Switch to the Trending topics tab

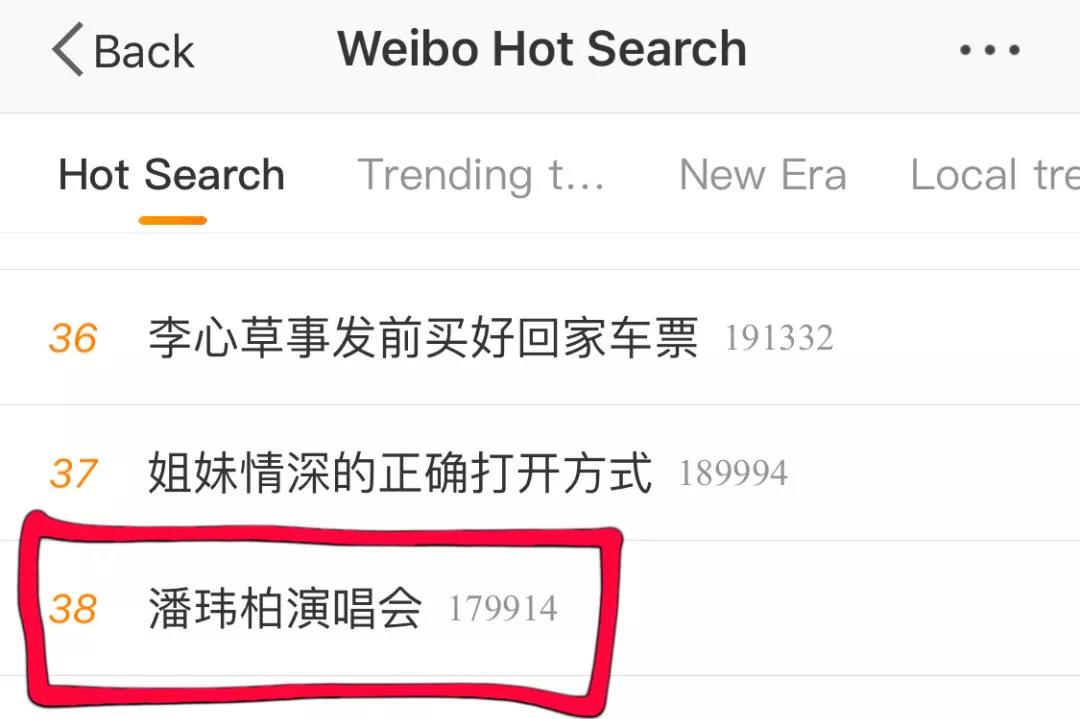pos(481,176)
